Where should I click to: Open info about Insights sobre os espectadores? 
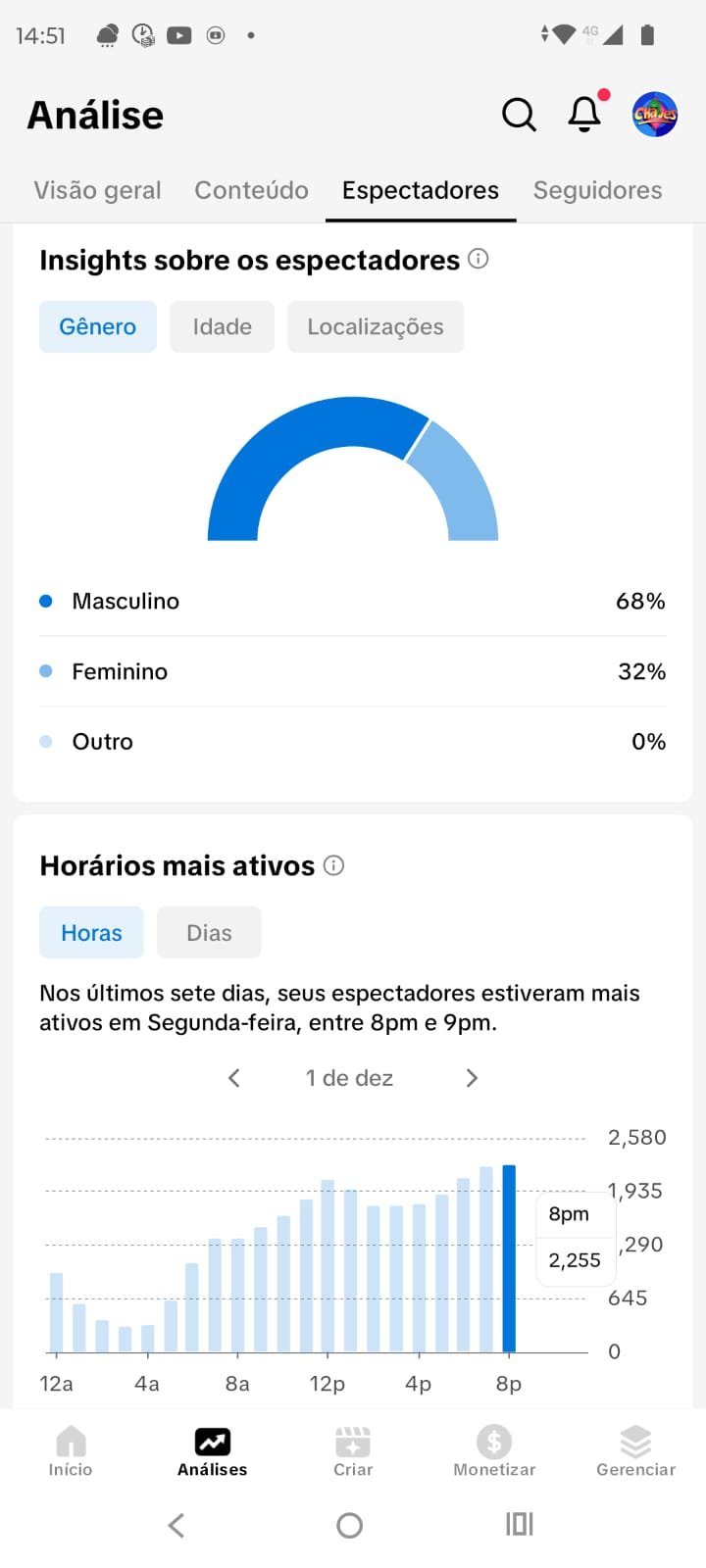(478, 259)
